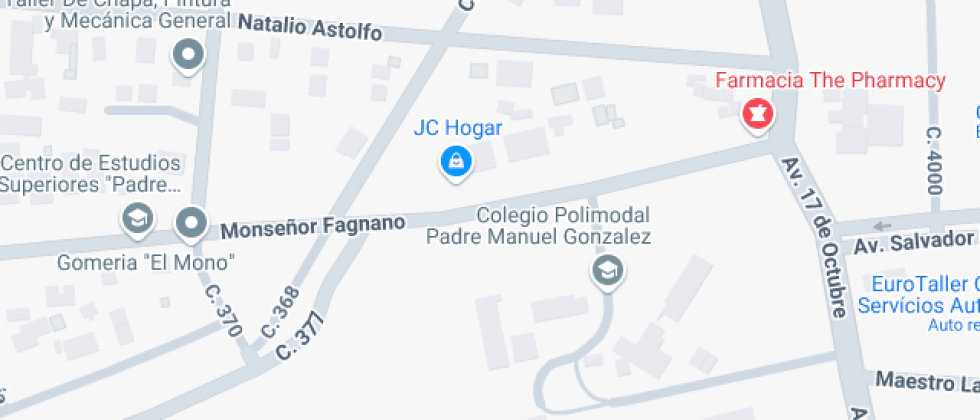Select the Colegio Polimodal Padre Manuel Gonzalez marker
The height and width of the screenshot is (420, 980).
(605, 269)
